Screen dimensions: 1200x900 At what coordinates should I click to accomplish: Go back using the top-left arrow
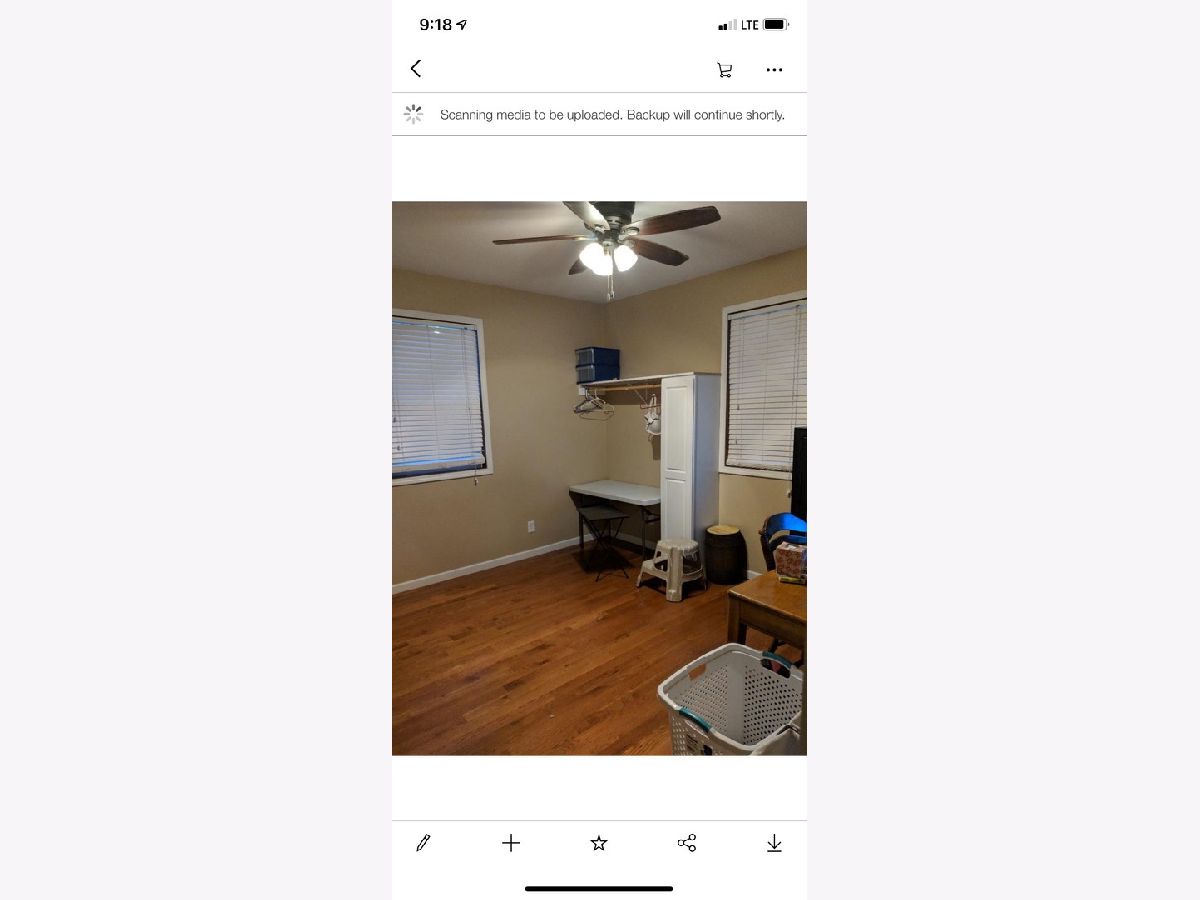[416, 68]
